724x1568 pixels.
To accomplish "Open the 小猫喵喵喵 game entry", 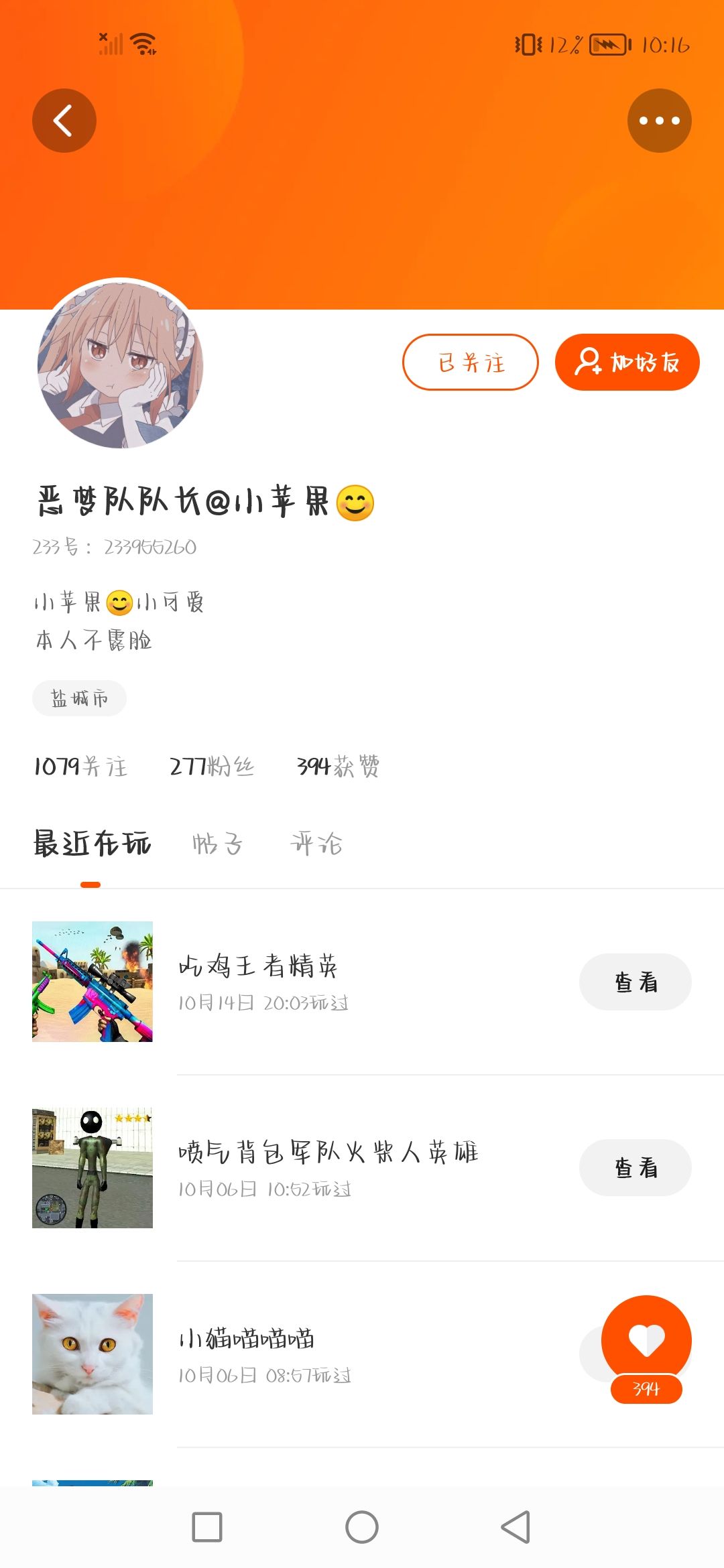I will (x=362, y=1354).
